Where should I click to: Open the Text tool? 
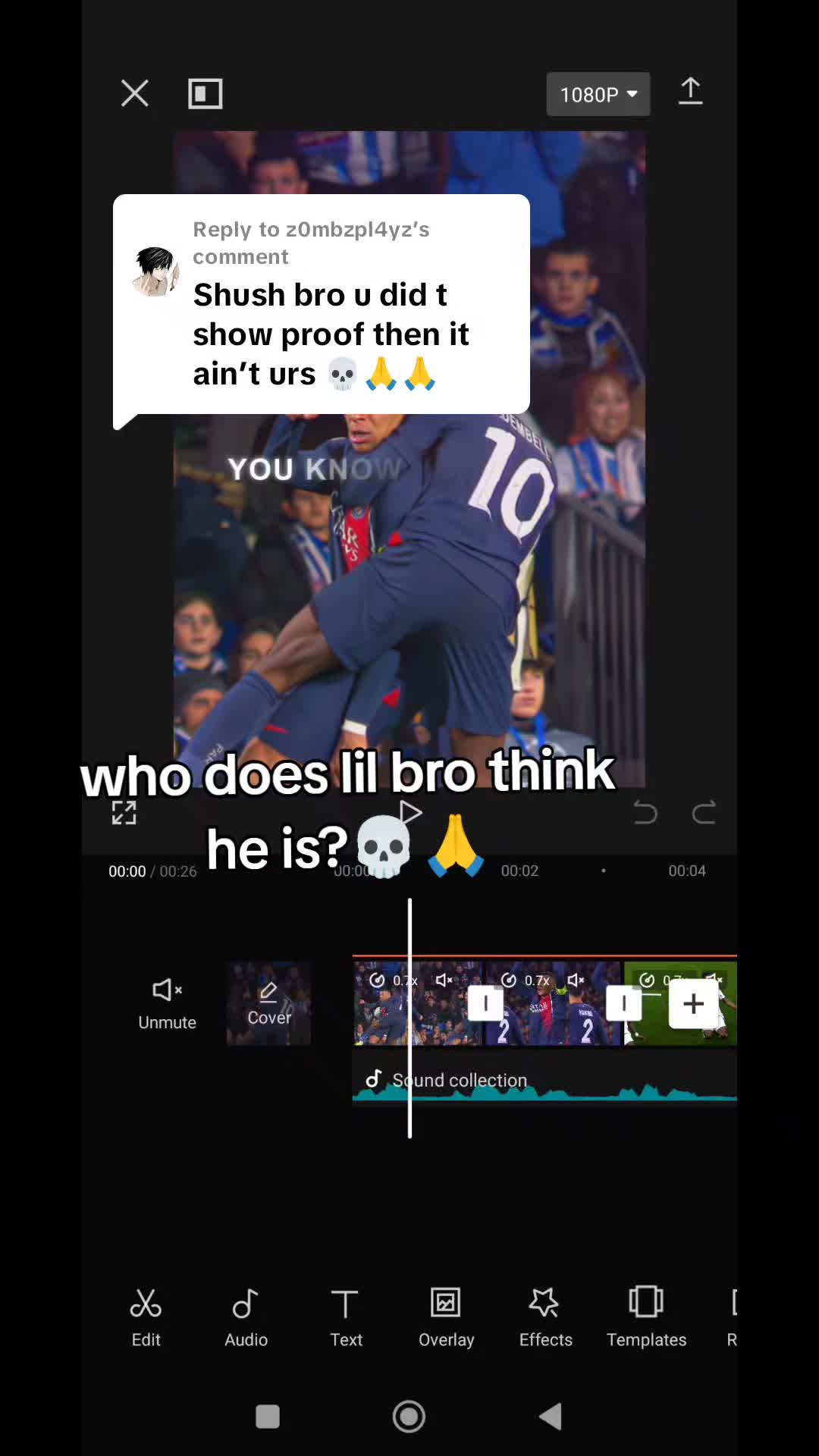346,1318
